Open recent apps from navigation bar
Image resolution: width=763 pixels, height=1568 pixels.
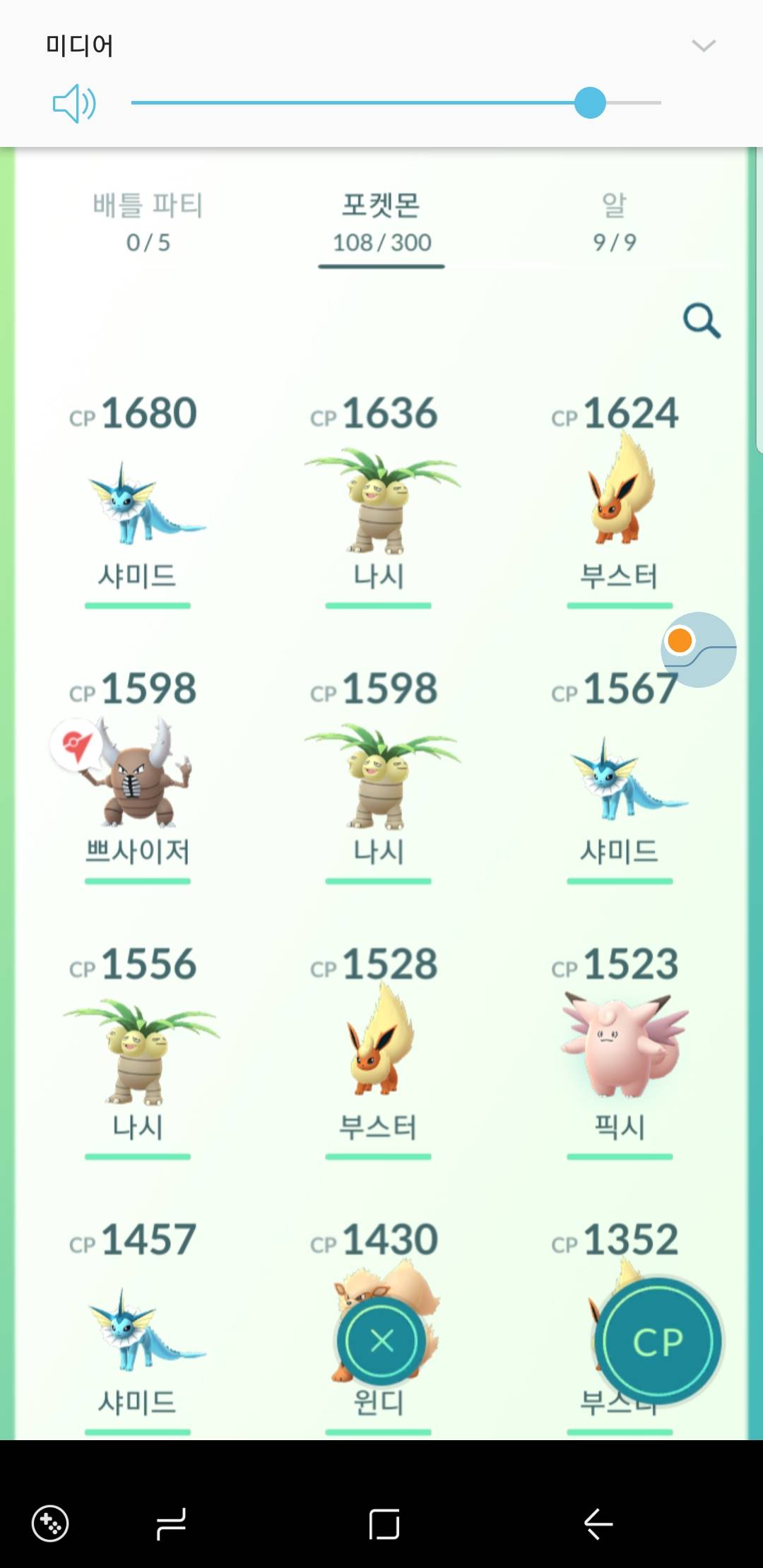pyautogui.click(x=171, y=1524)
